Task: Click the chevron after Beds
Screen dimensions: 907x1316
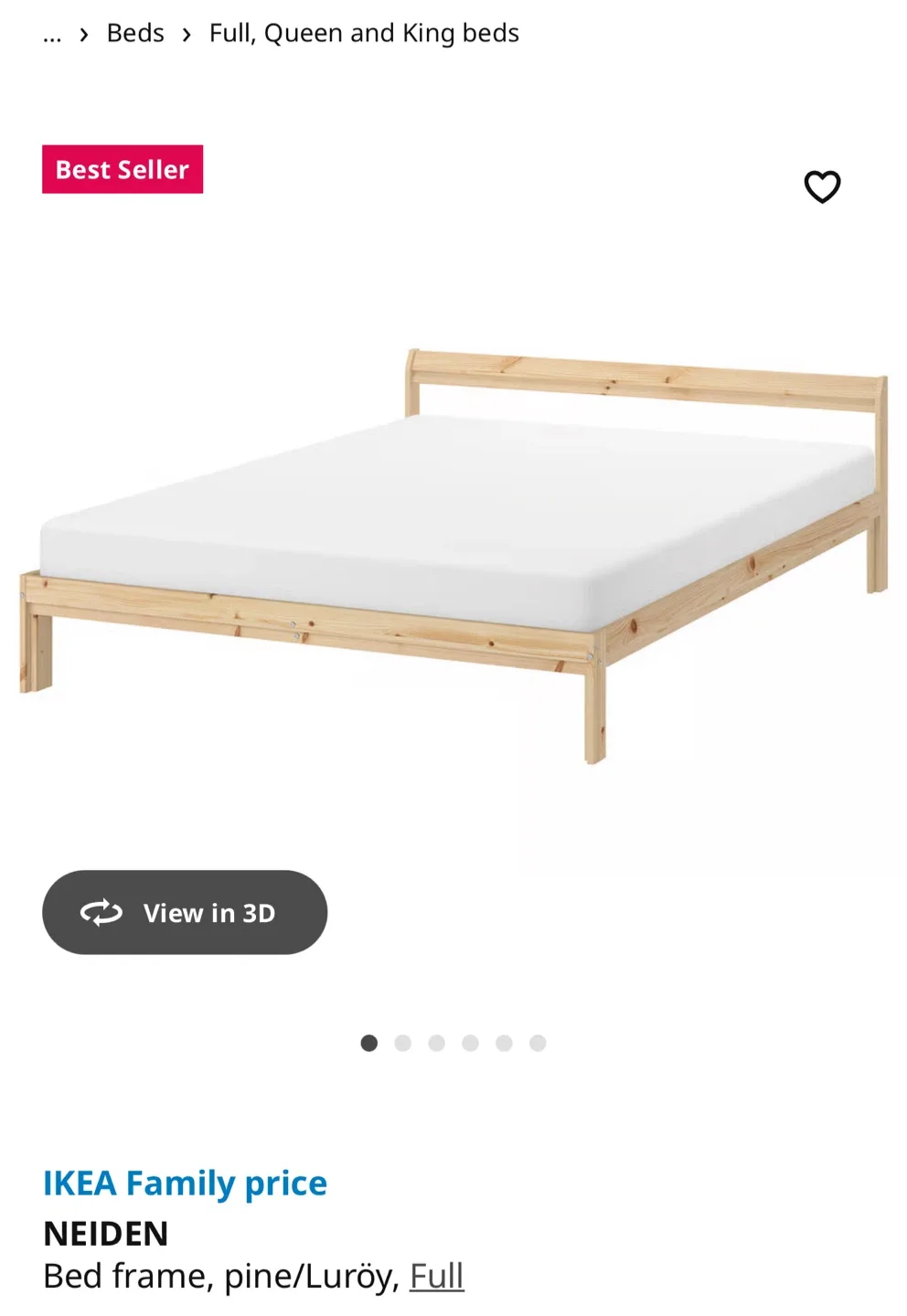Action: (x=186, y=34)
